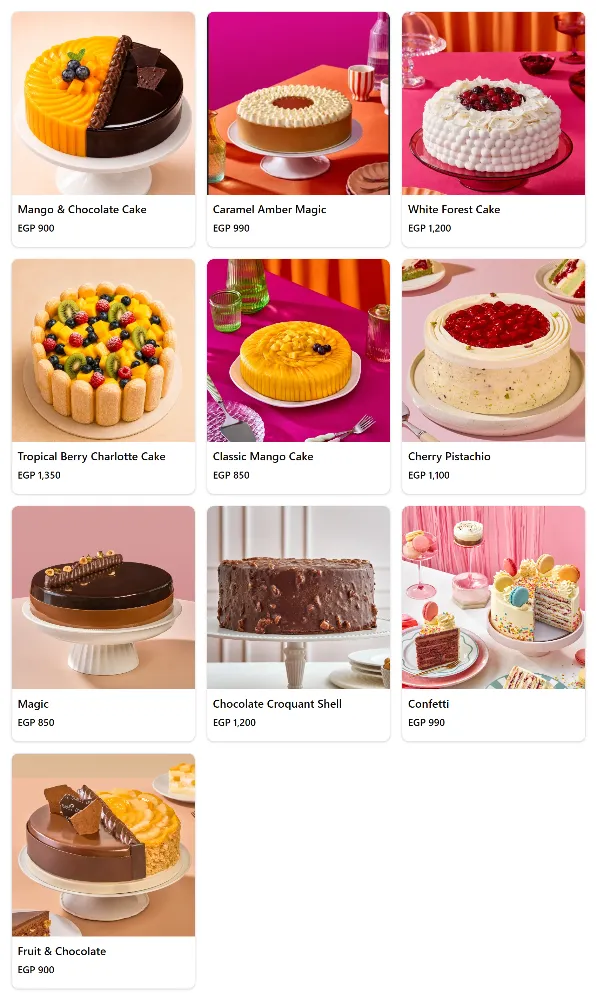Select the Caramel Amber Magic cake
This screenshot has width=597, height=1000.
coord(298,129)
